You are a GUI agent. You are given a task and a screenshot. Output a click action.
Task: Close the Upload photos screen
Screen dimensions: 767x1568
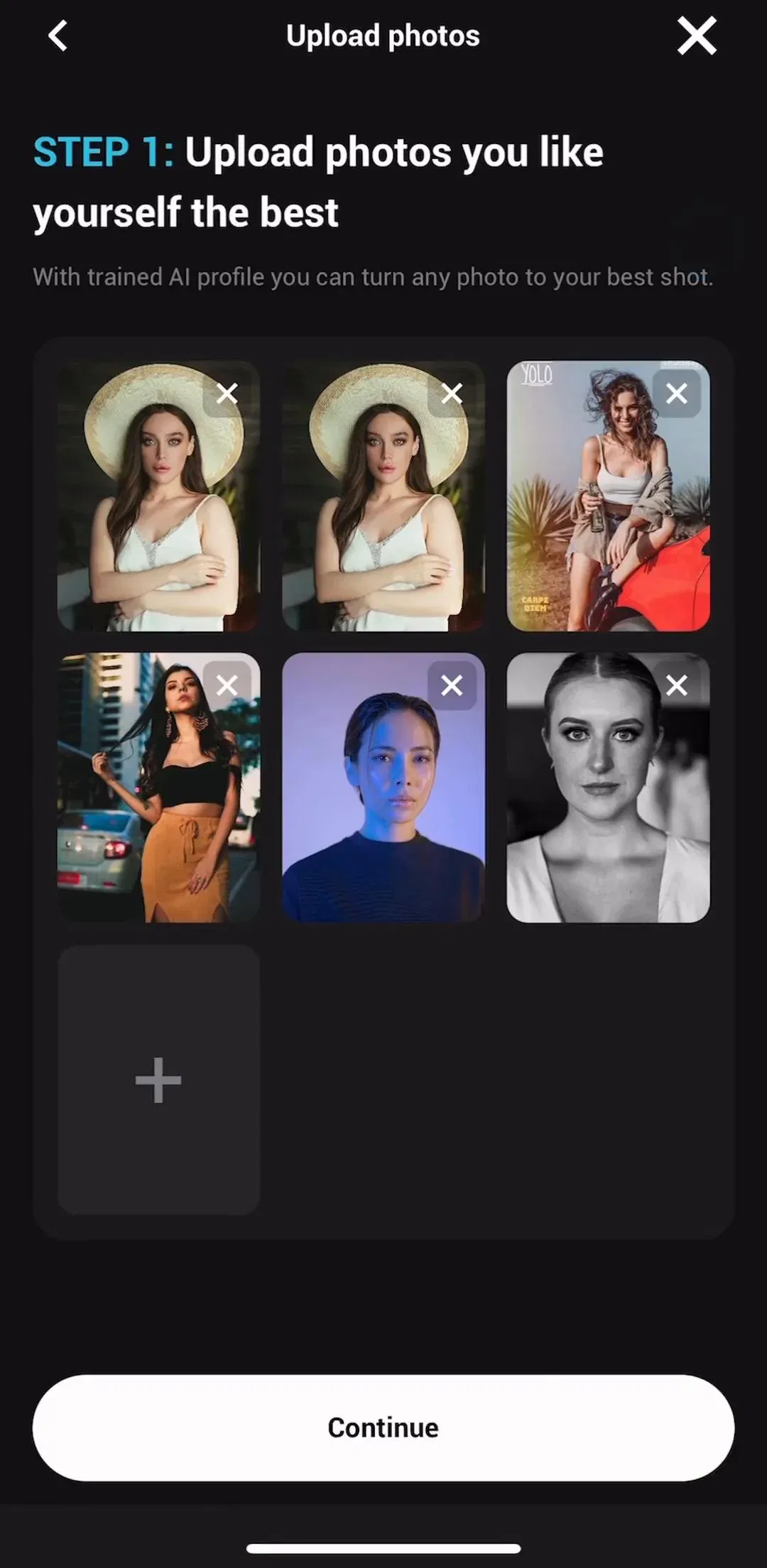tap(697, 36)
